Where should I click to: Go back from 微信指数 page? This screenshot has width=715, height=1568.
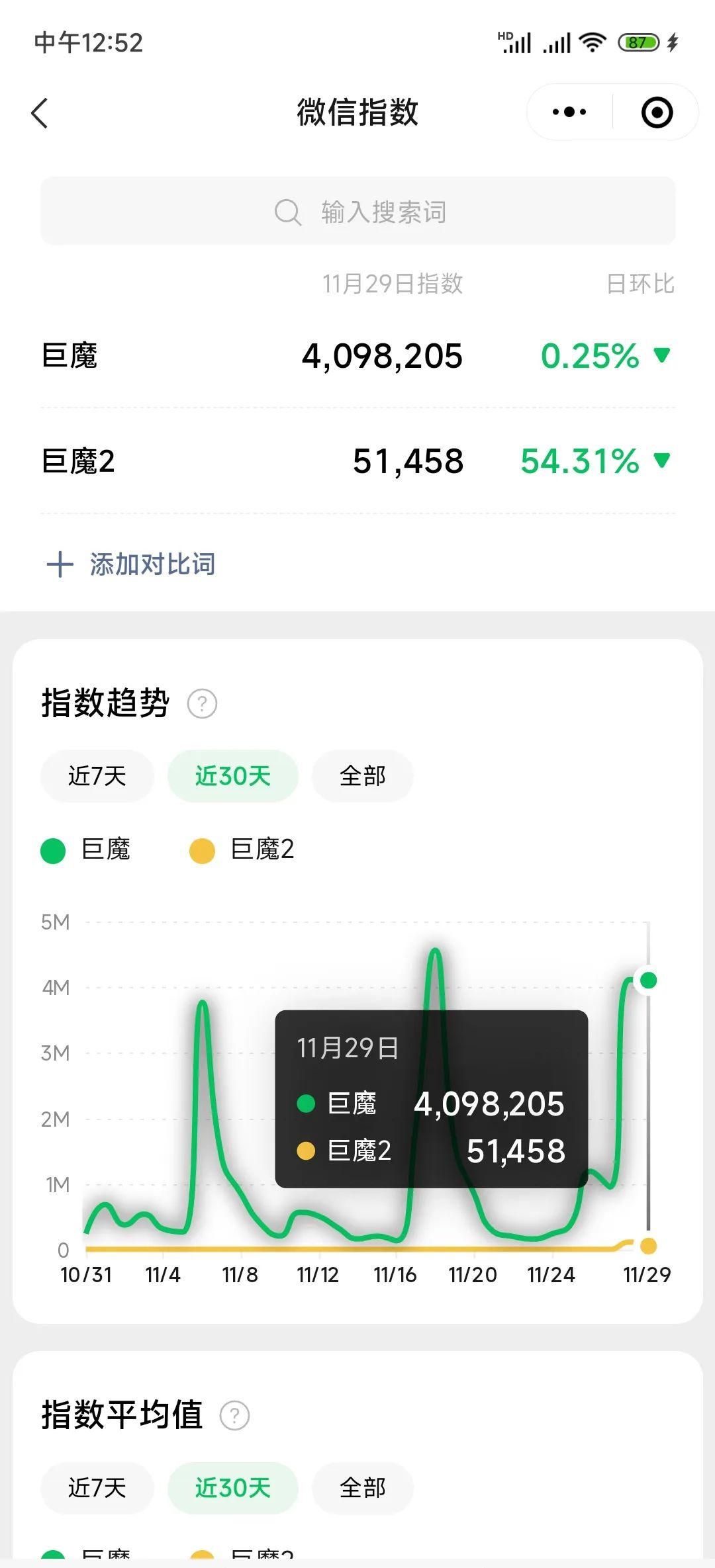(x=40, y=113)
